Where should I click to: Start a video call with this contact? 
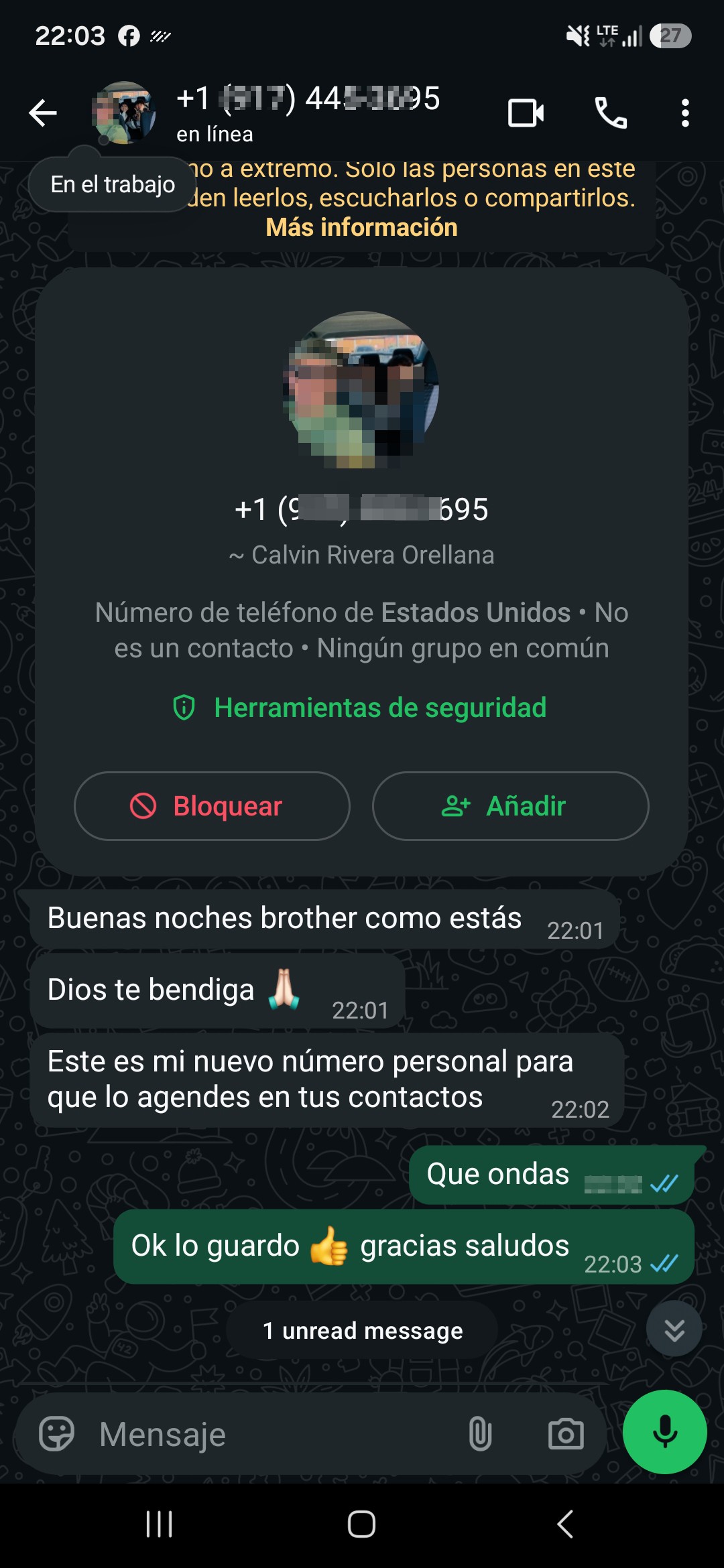point(526,113)
